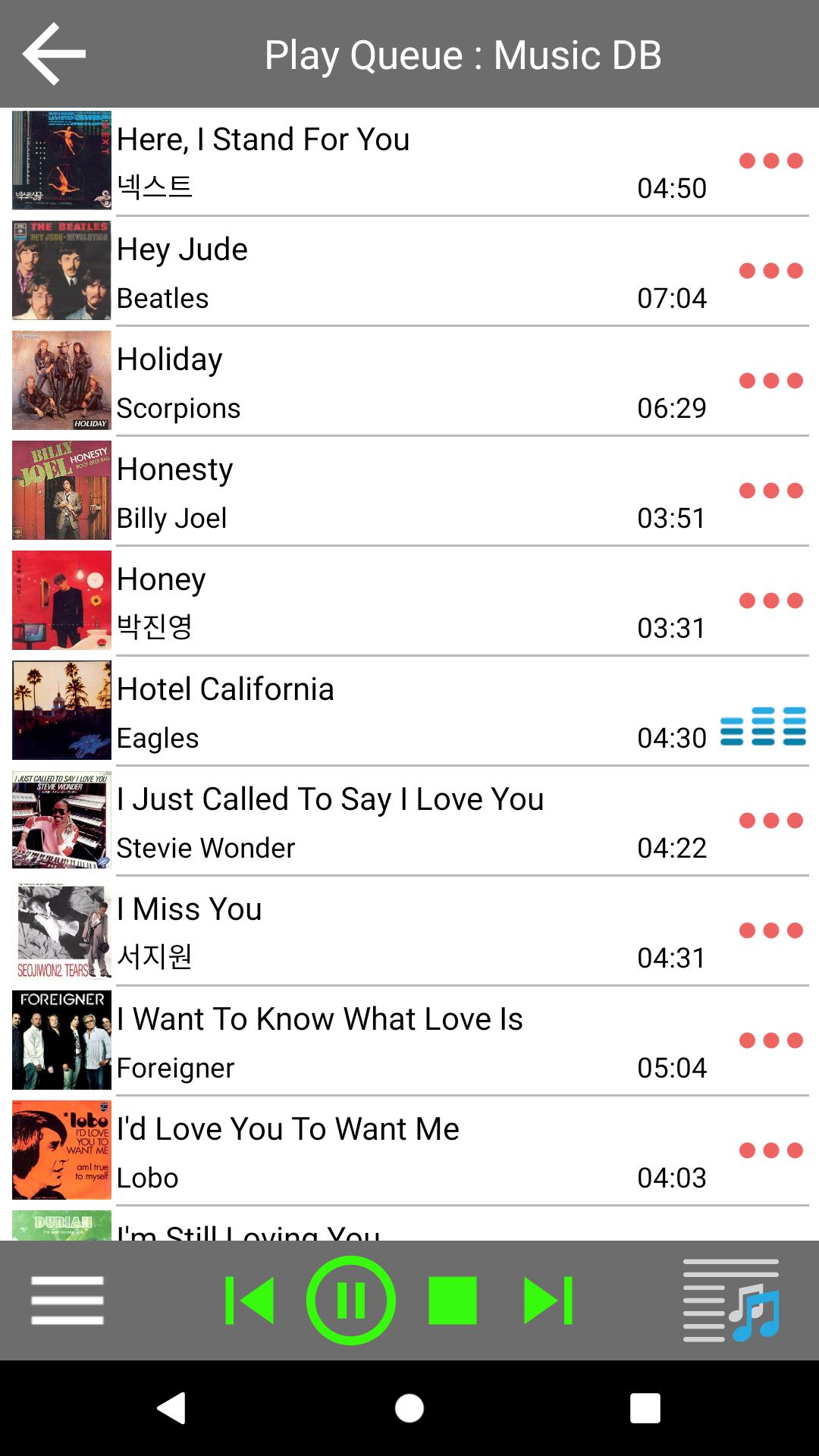
Task: Stop playback
Action: (453, 1301)
